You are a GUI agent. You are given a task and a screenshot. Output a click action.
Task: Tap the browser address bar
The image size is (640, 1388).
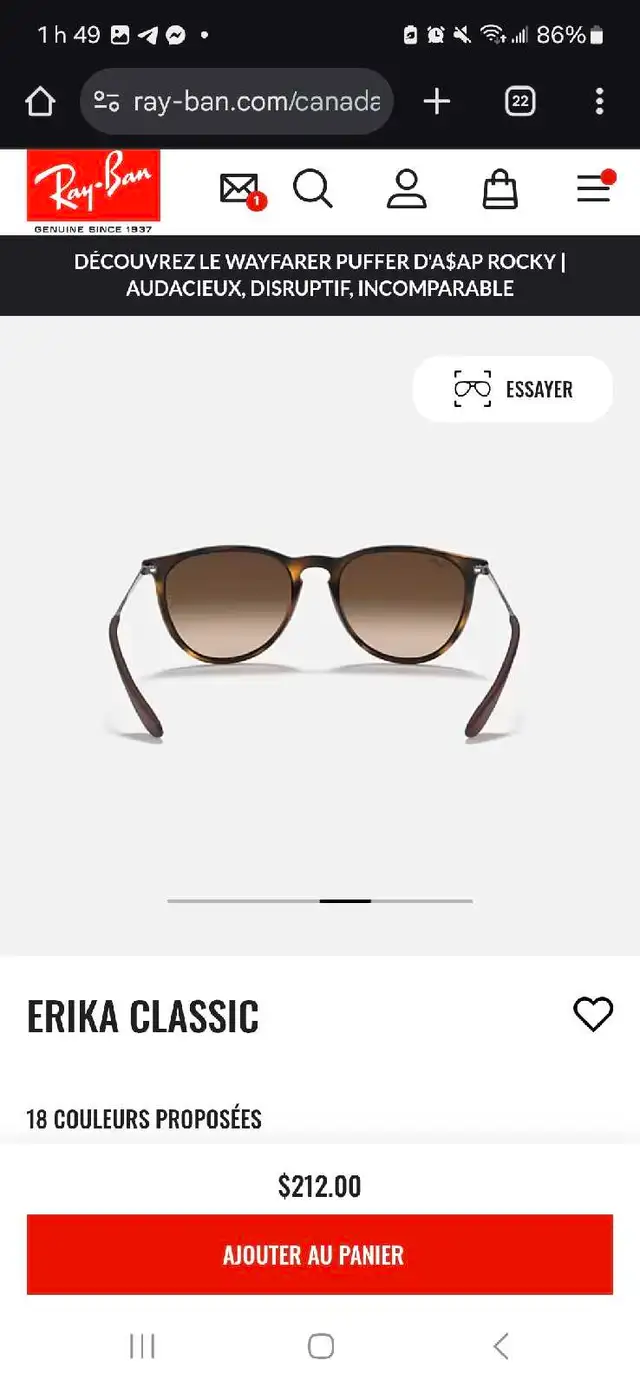point(237,101)
